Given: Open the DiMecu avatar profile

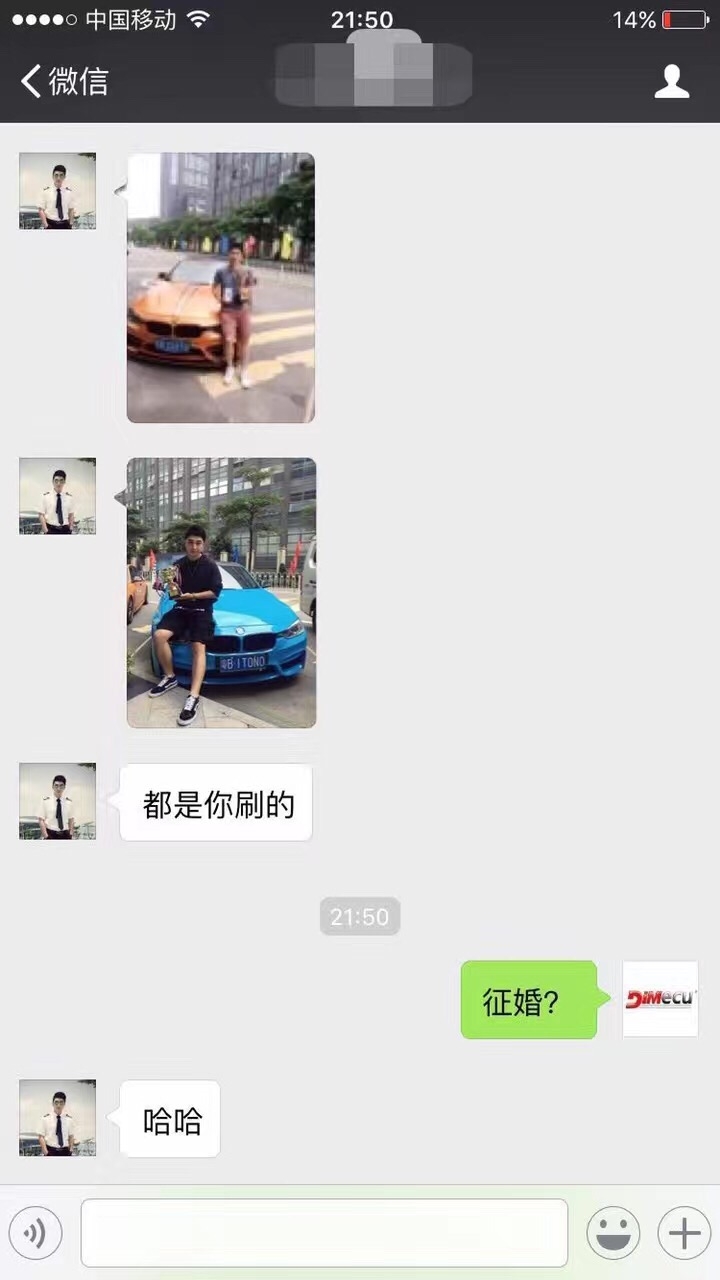Looking at the screenshot, I should [x=660, y=999].
